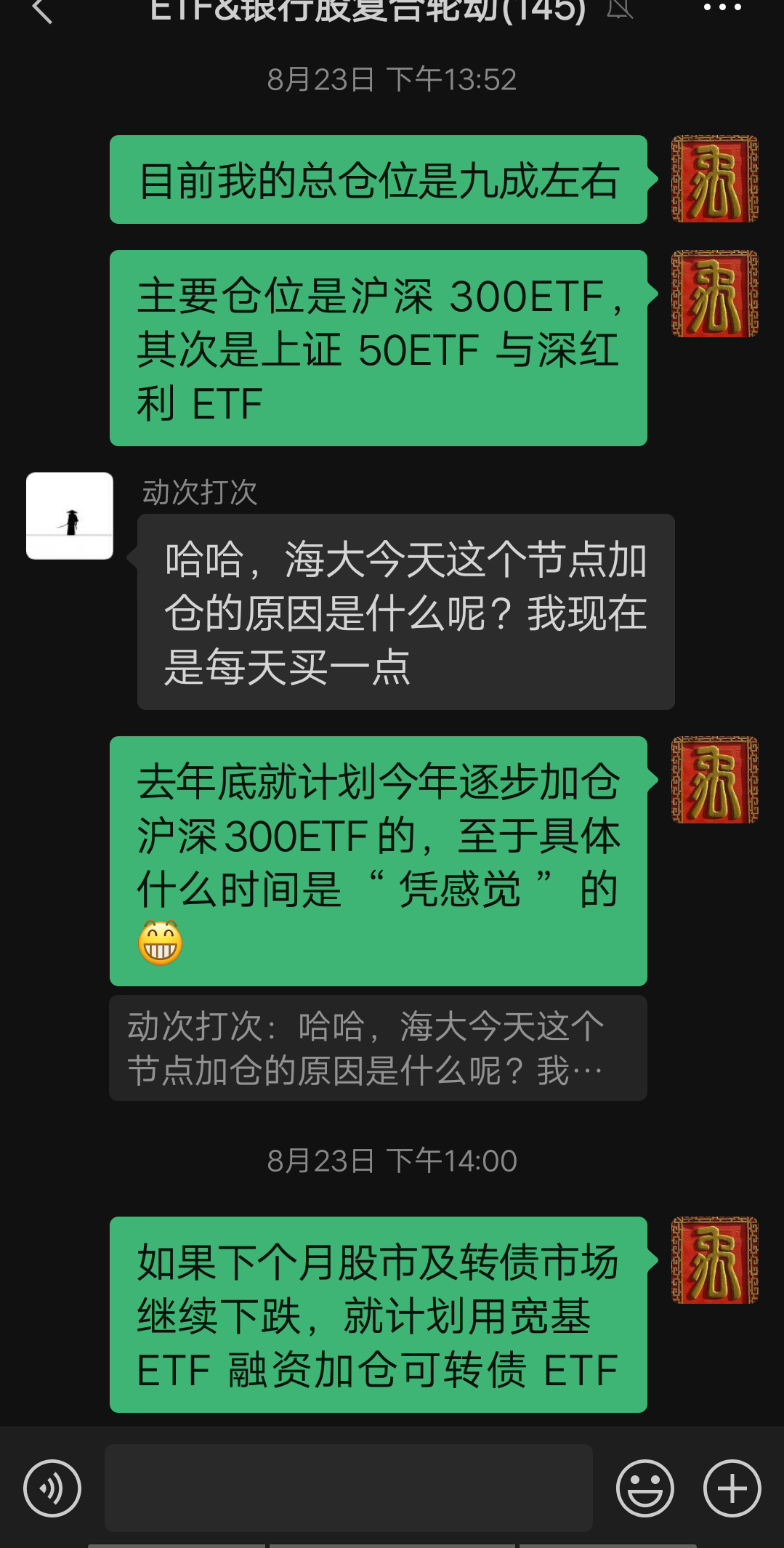Open the plus attachment menu

pos(732,1488)
